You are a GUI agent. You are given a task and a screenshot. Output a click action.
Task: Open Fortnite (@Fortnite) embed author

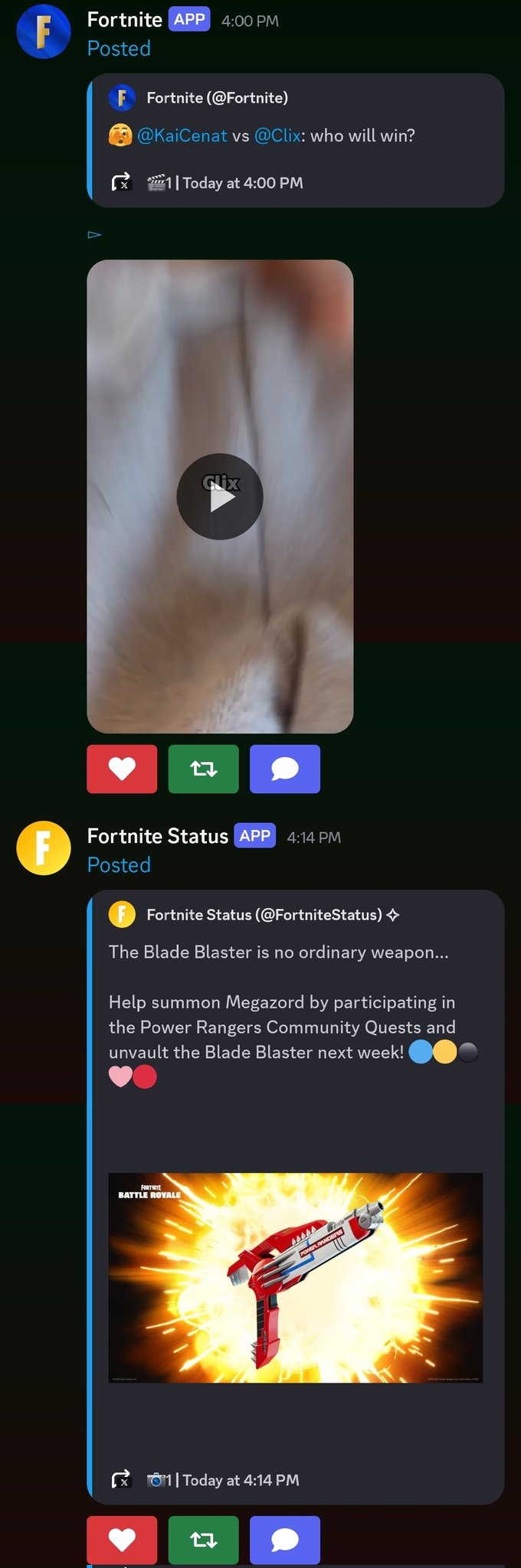(x=217, y=97)
